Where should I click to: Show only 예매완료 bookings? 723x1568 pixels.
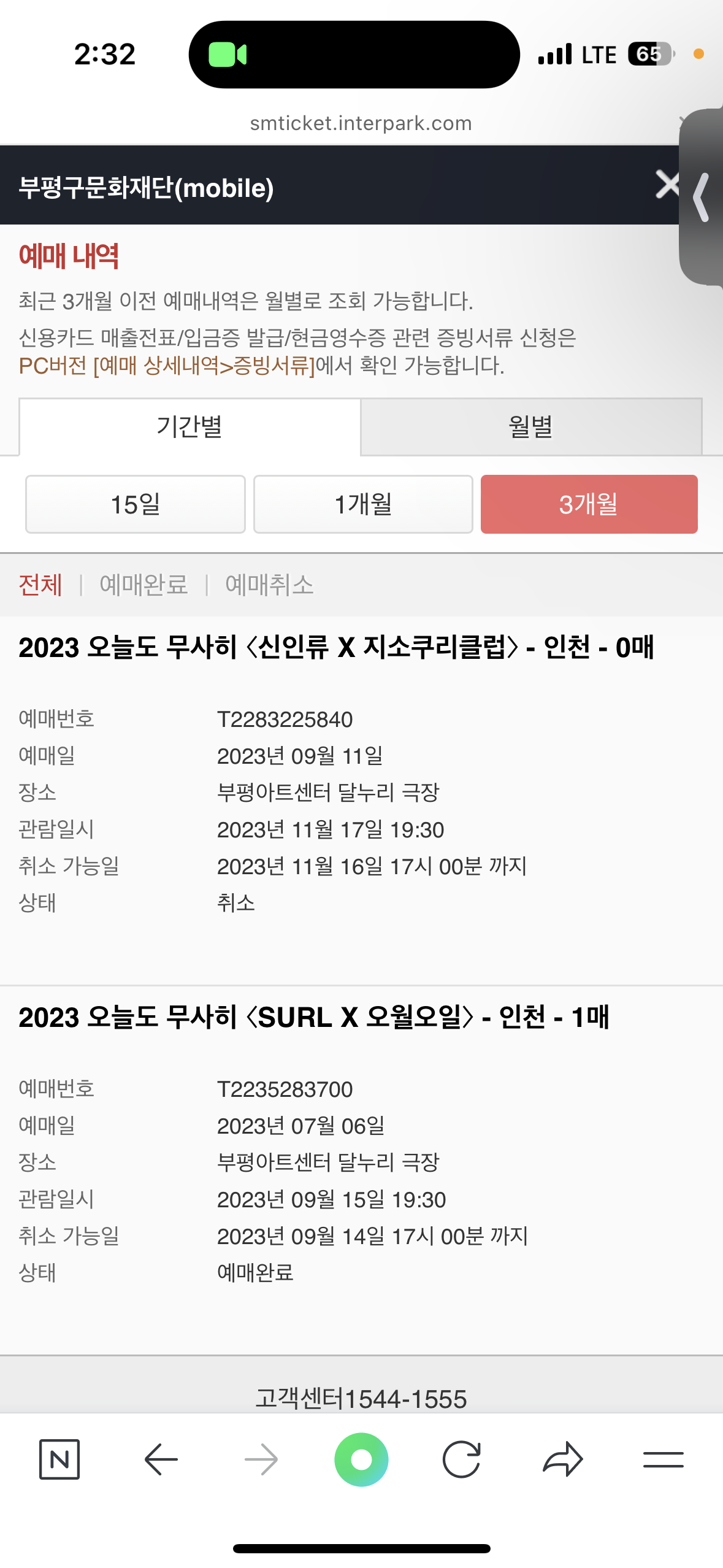coord(143,585)
